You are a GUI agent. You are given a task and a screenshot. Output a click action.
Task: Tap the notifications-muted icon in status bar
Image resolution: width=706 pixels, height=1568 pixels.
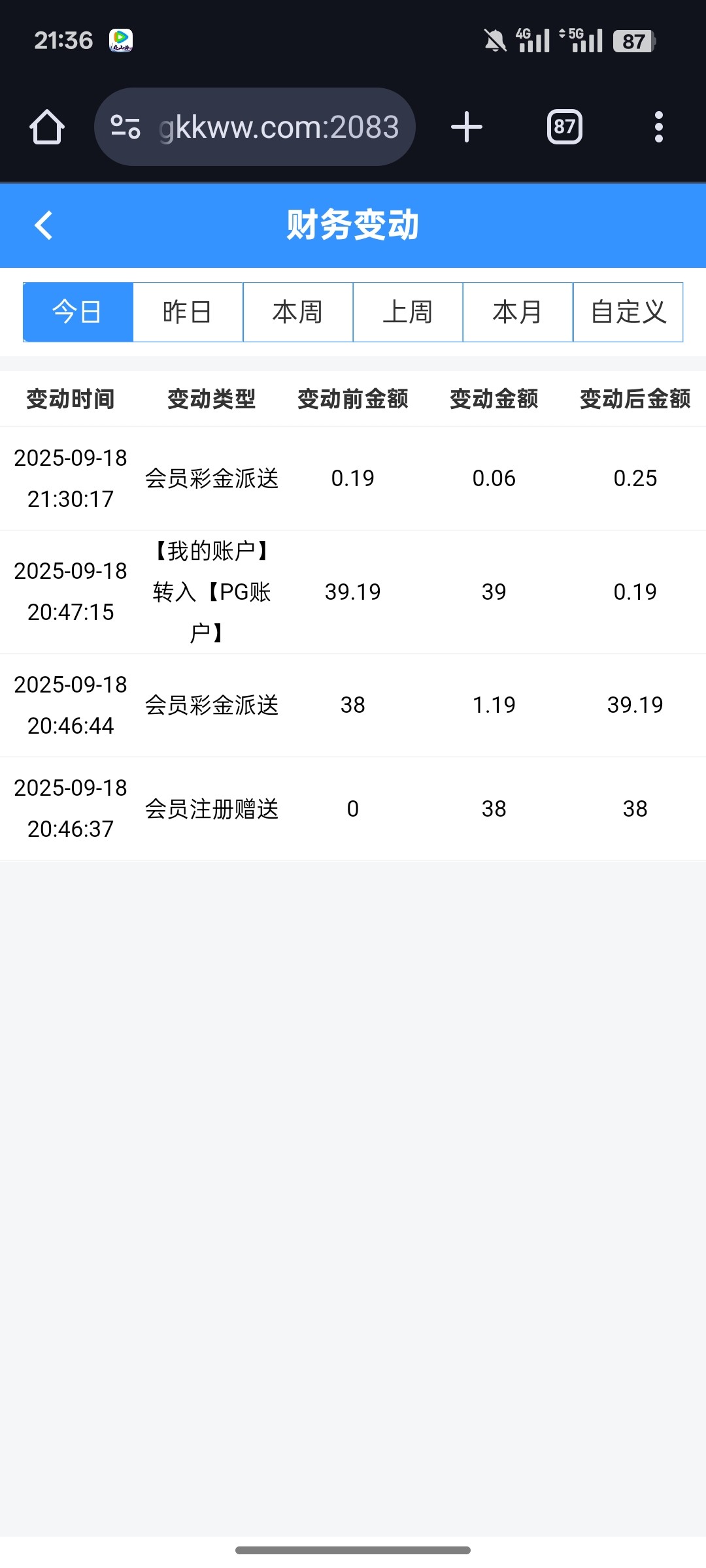pyautogui.click(x=495, y=41)
